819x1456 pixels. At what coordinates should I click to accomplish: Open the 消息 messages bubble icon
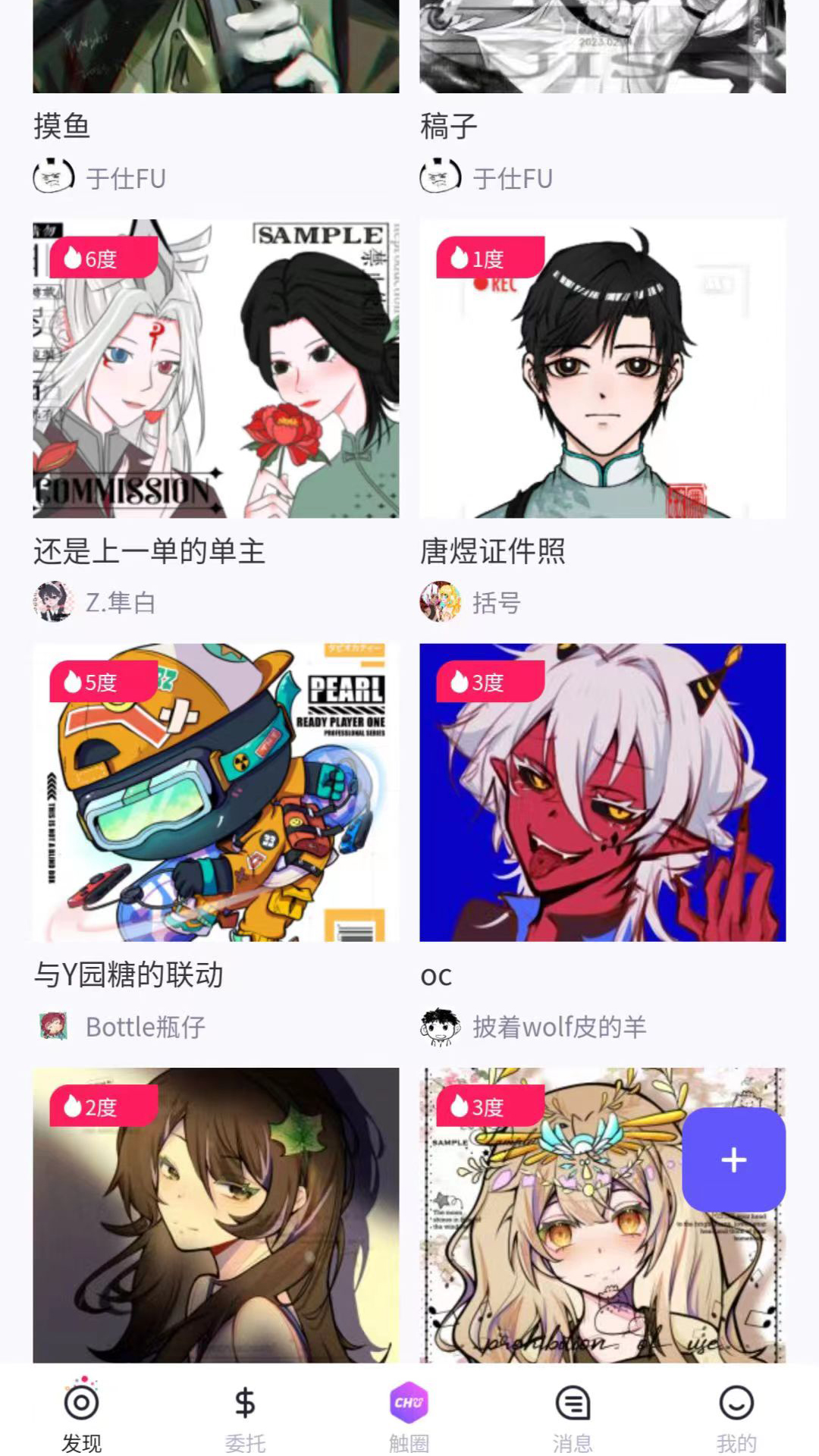(x=571, y=1404)
